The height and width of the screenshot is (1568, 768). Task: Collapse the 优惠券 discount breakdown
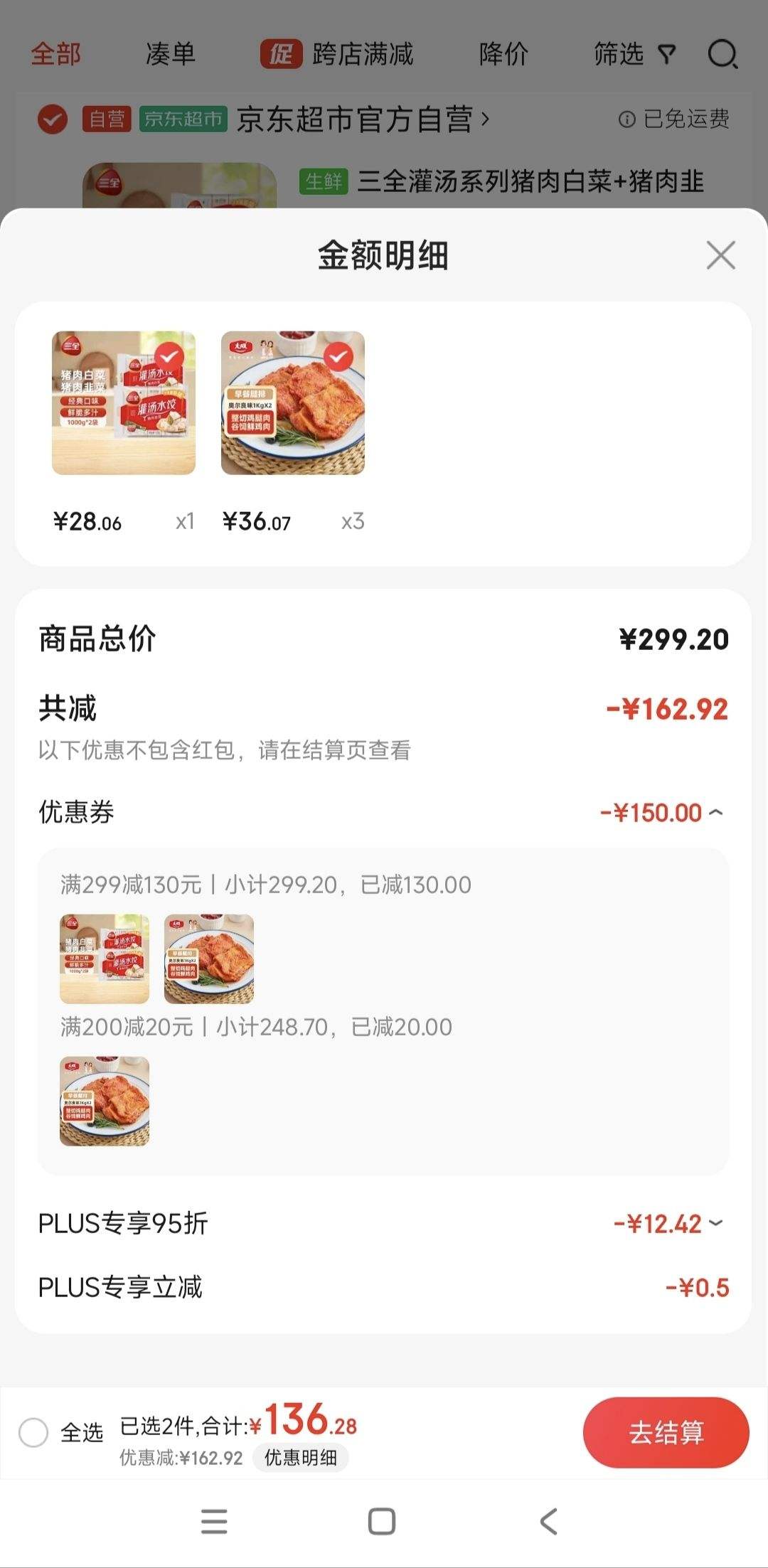click(x=715, y=812)
